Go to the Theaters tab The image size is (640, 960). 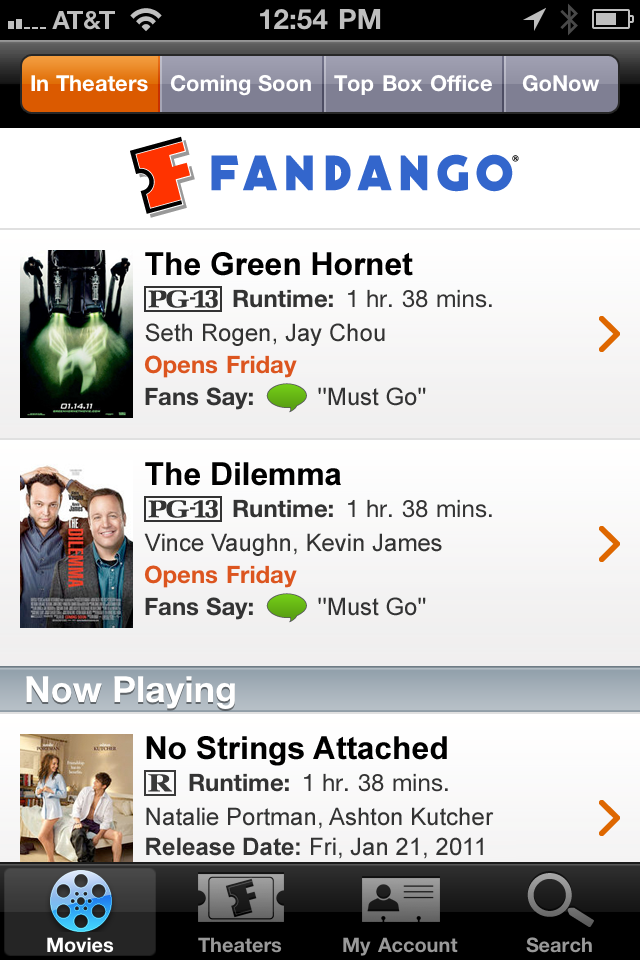(240, 912)
